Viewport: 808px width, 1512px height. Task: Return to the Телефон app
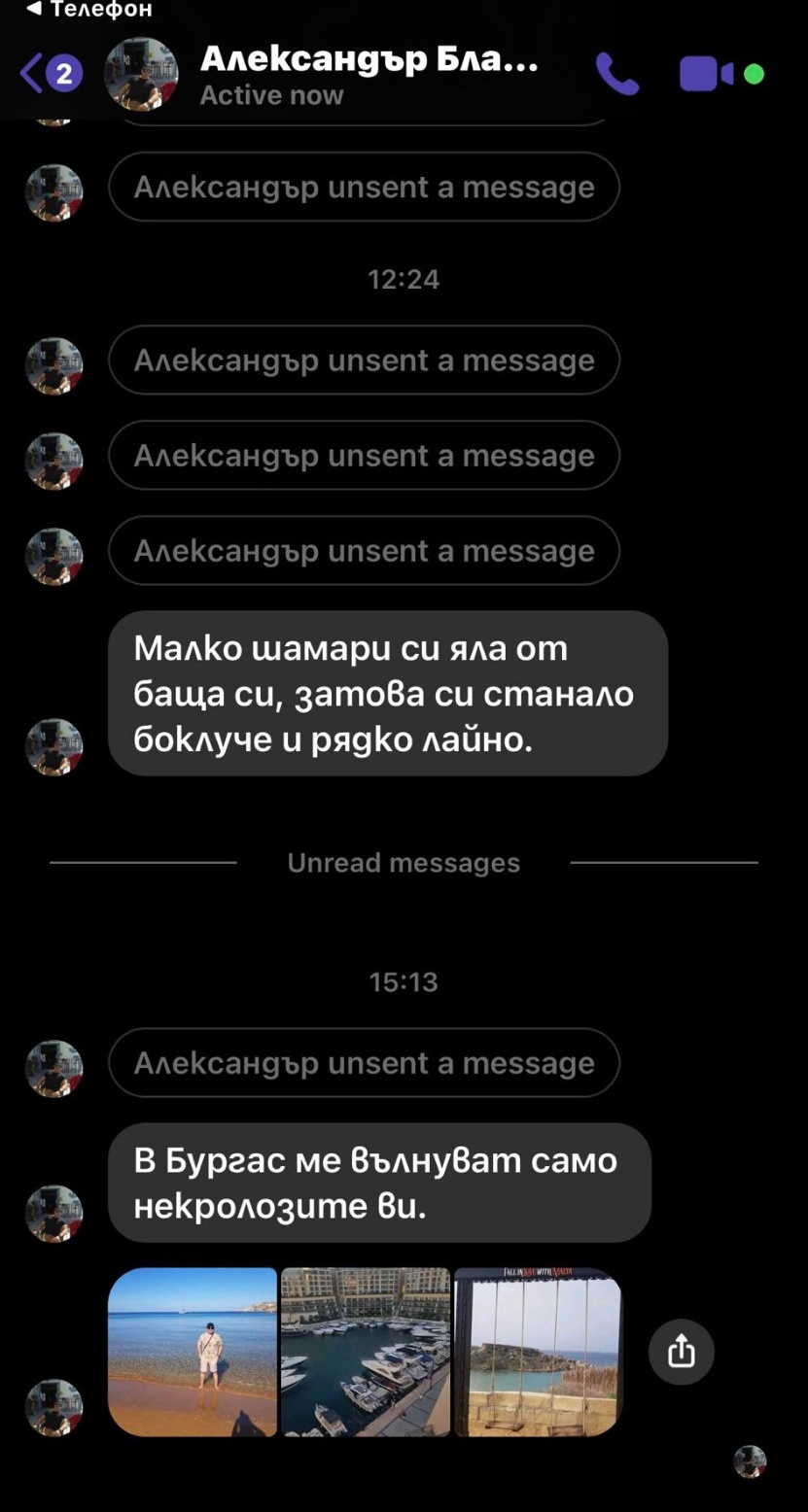pyautogui.click(x=89, y=10)
